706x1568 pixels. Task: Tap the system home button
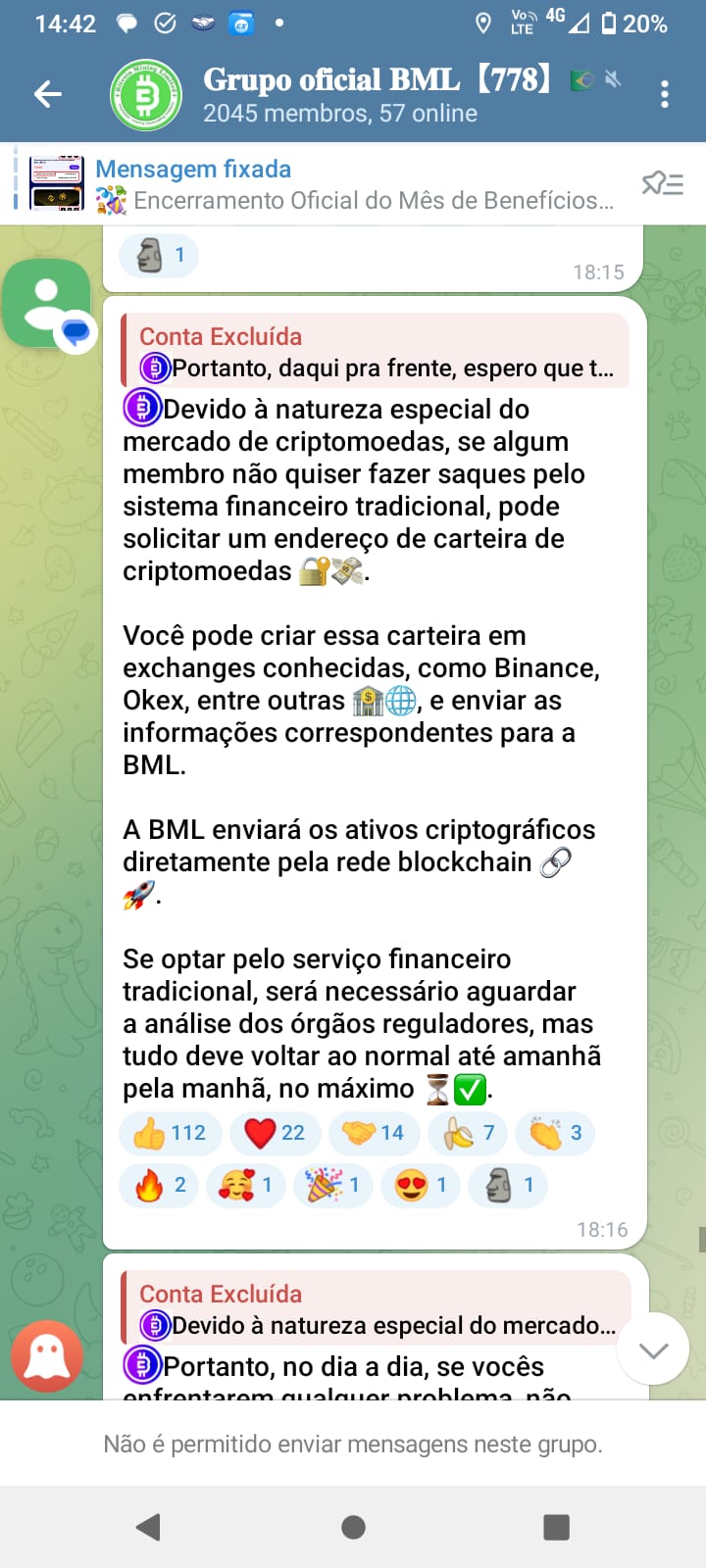point(353,1527)
